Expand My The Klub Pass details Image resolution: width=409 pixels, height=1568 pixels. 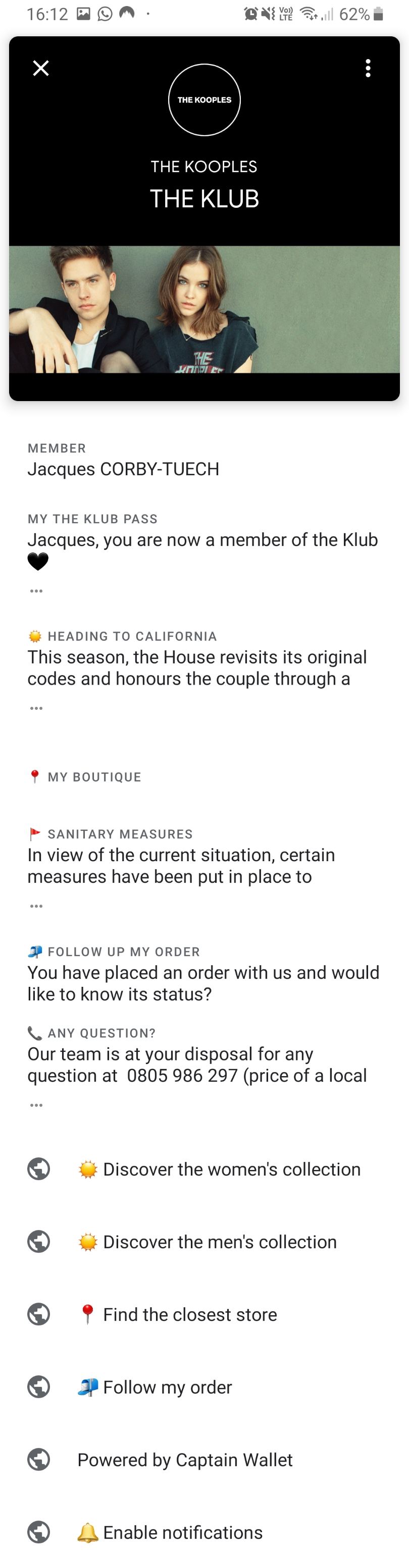[x=36, y=590]
